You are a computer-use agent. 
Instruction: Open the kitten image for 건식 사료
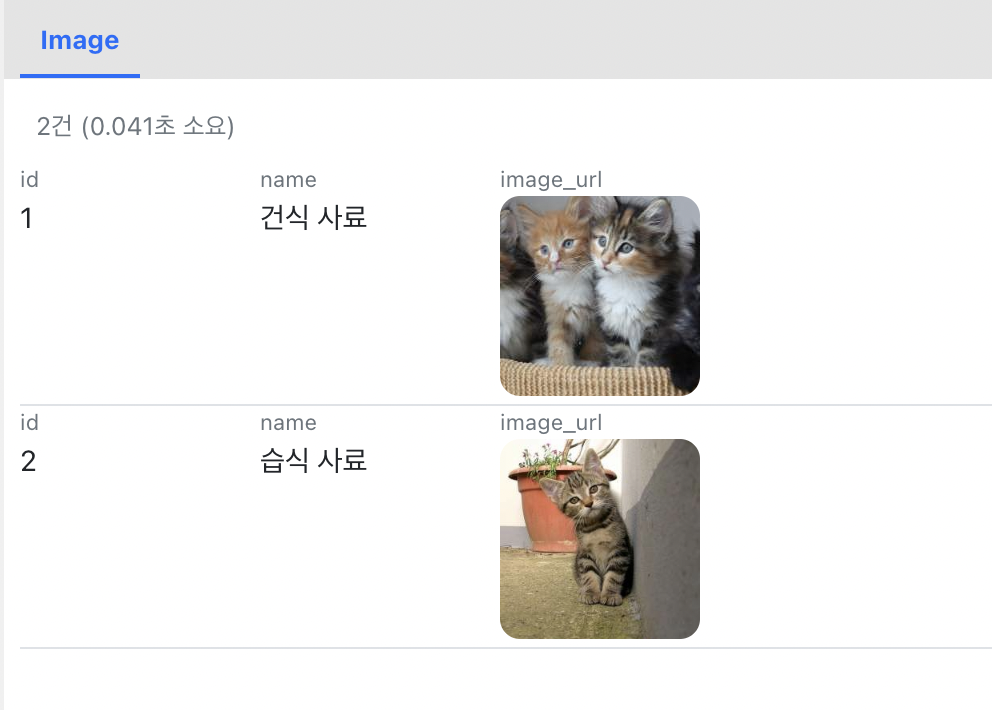pyautogui.click(x=599, y=296)
